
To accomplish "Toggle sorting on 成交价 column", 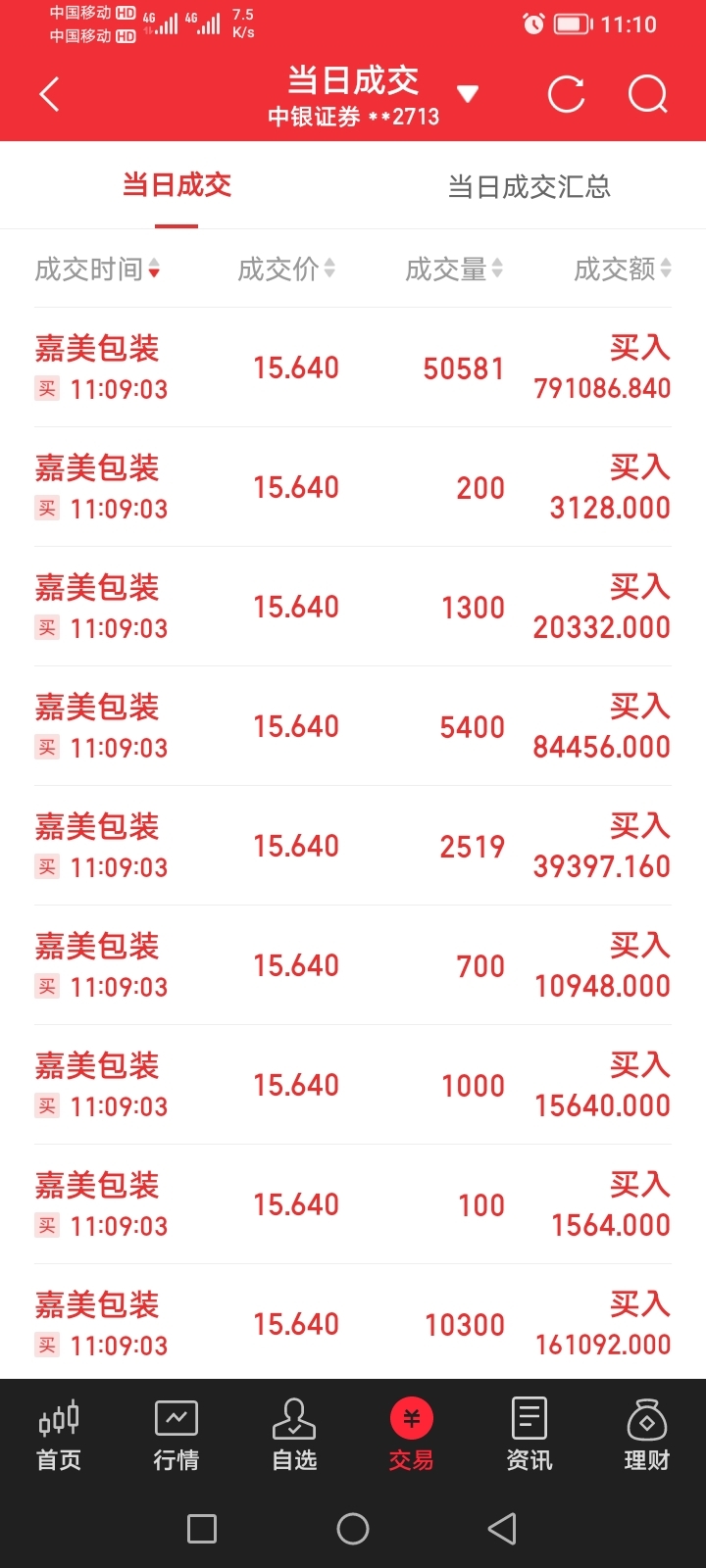I will pyautogui.click(x=284, y=269).
